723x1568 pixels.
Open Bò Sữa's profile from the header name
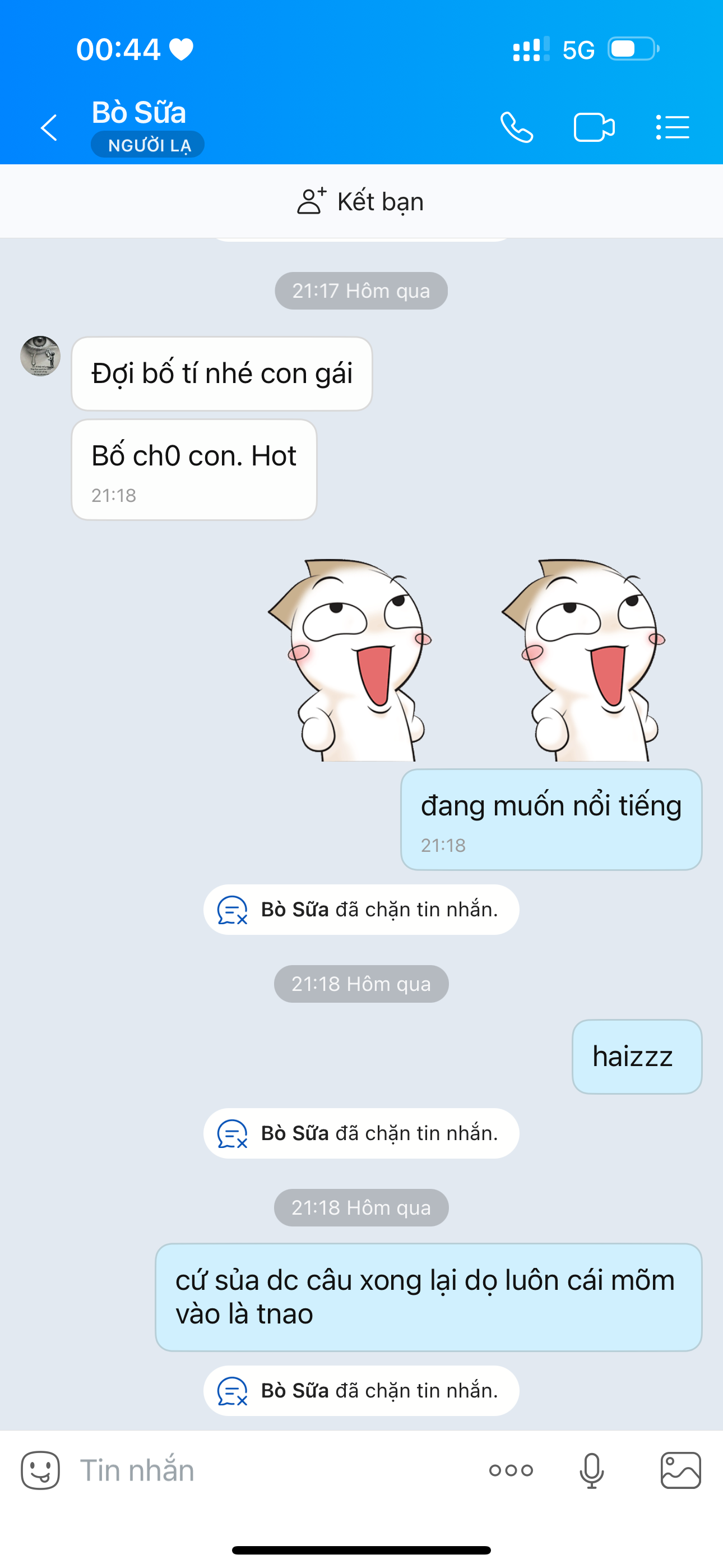139,113
